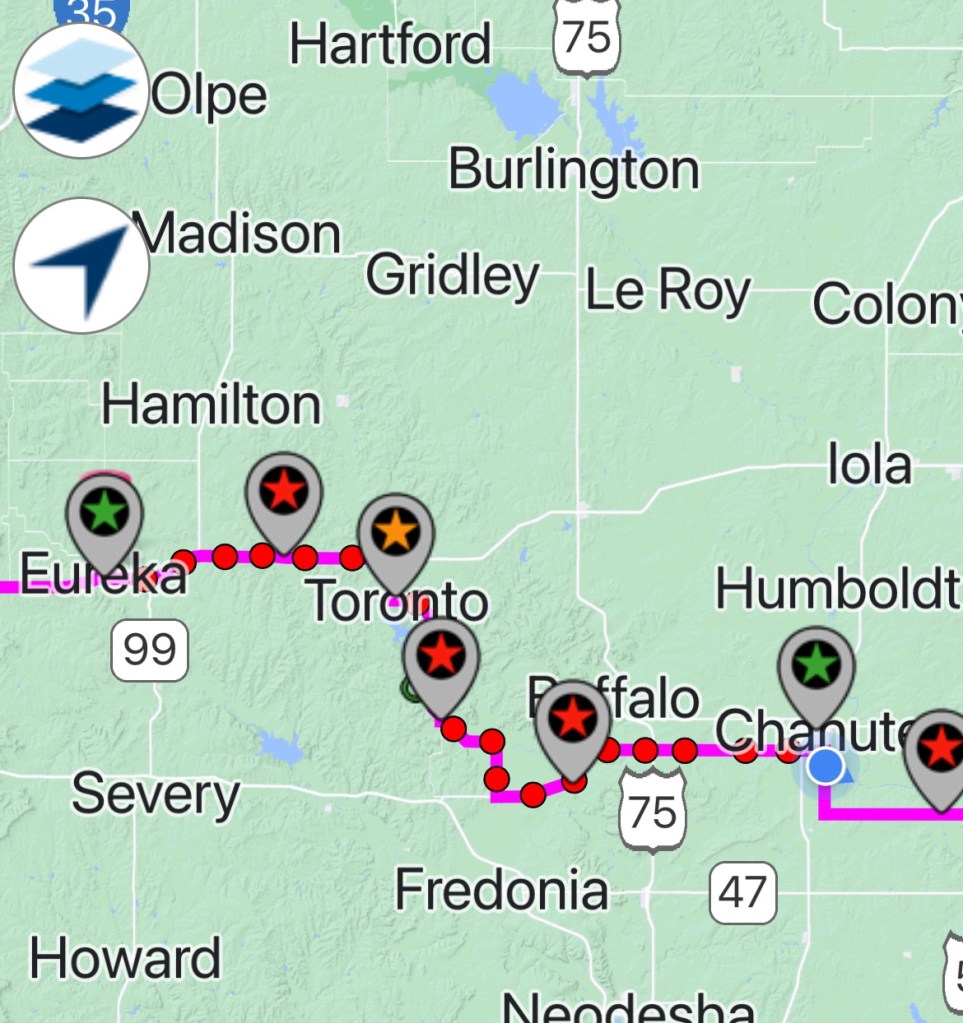Open the orange star pin at Toronto
Viewport: 963px width, 1023px height.
click(396, 532)
